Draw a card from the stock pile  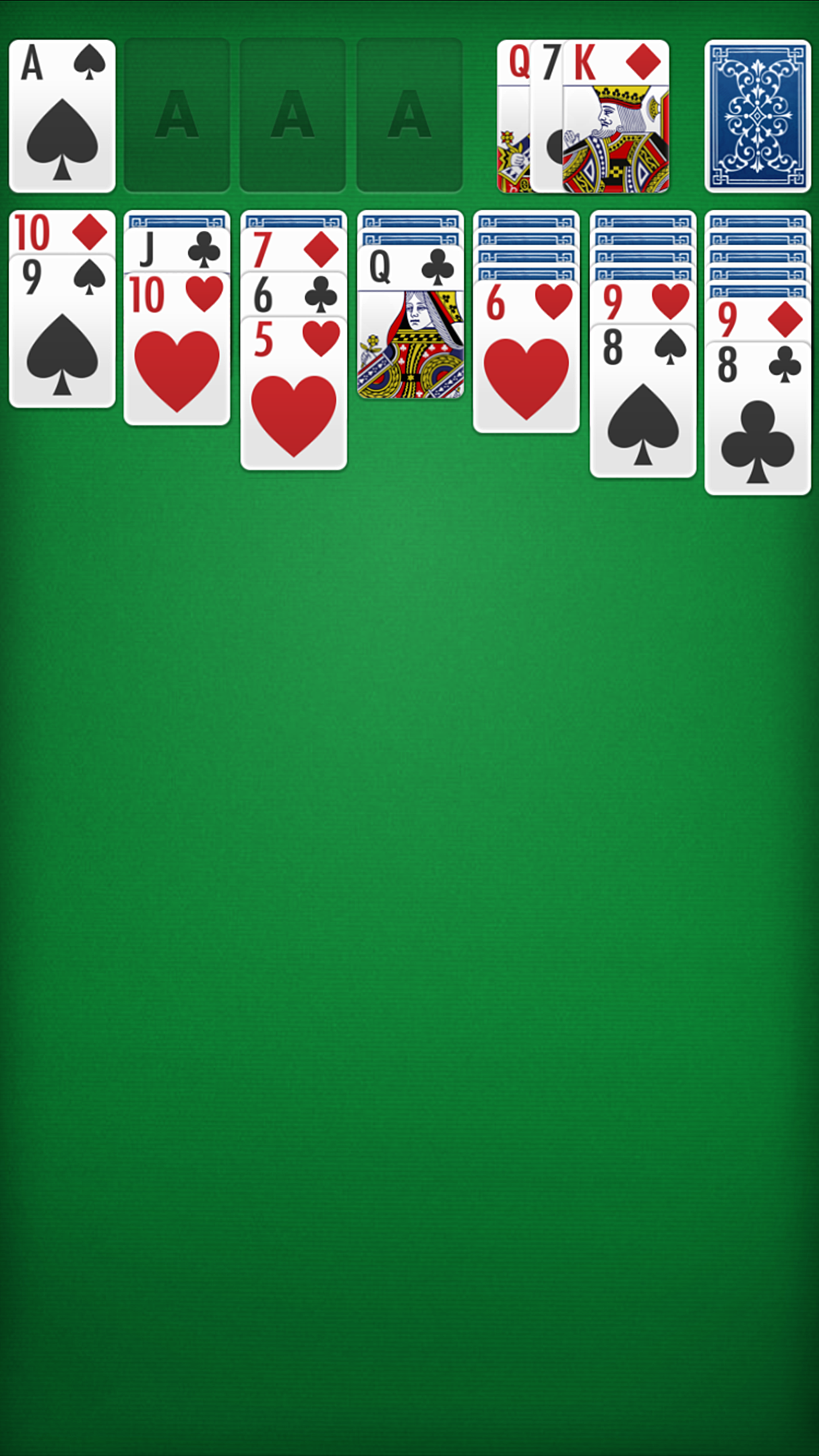pyautogui.click(x=757, y=116)
